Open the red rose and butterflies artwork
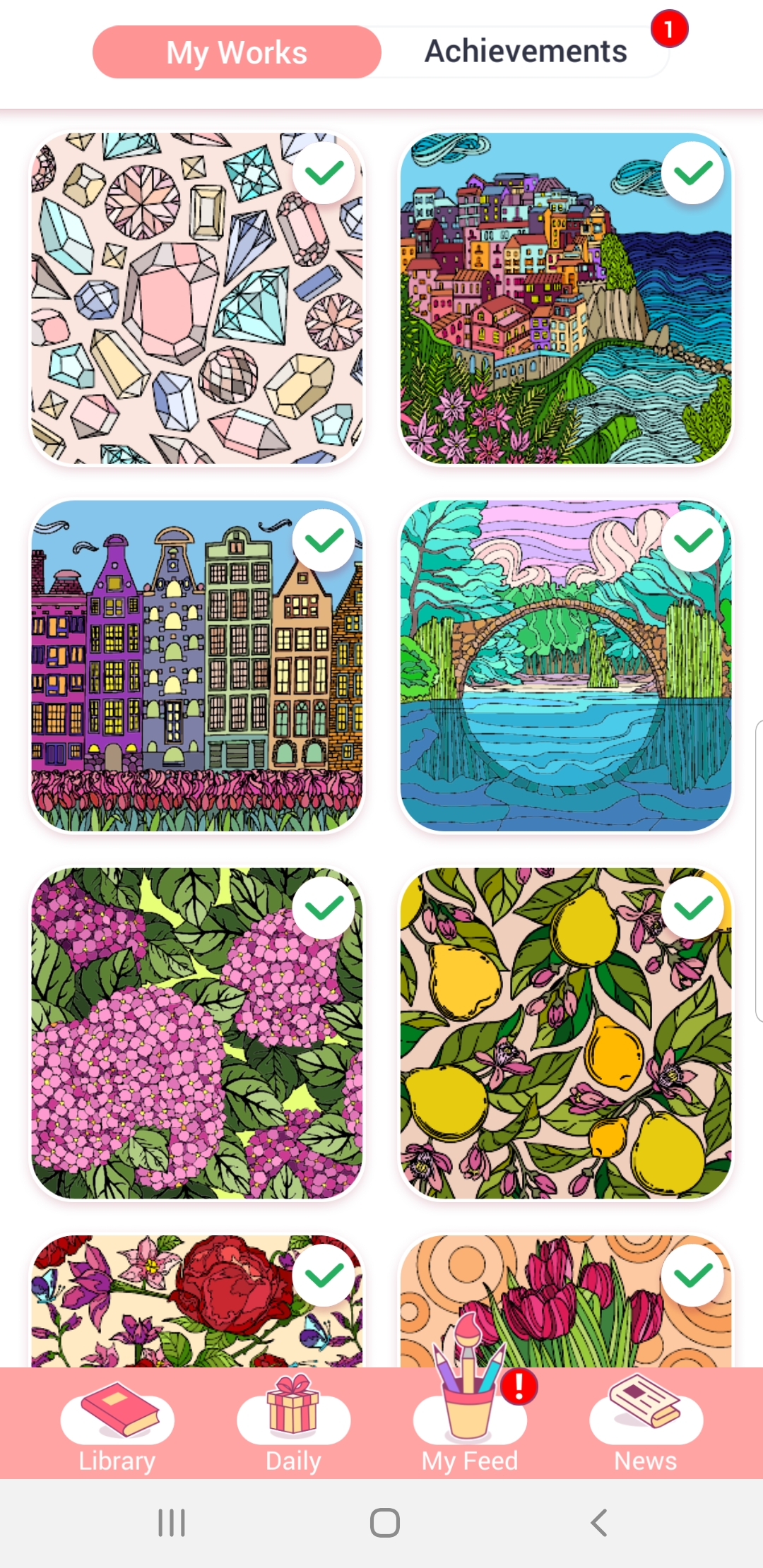Viewport: 763px width, 1568px height. (197, 1301)
